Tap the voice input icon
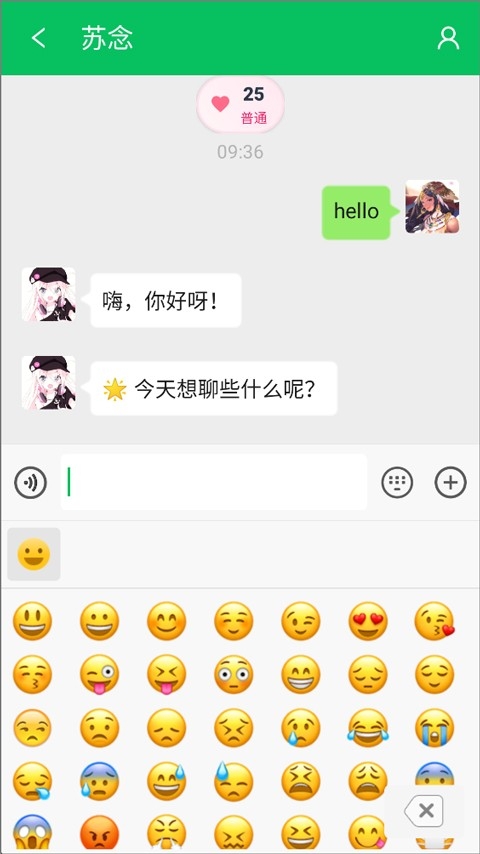The width and height of the screenshot is (480, 854). click(x=31, y=483)
